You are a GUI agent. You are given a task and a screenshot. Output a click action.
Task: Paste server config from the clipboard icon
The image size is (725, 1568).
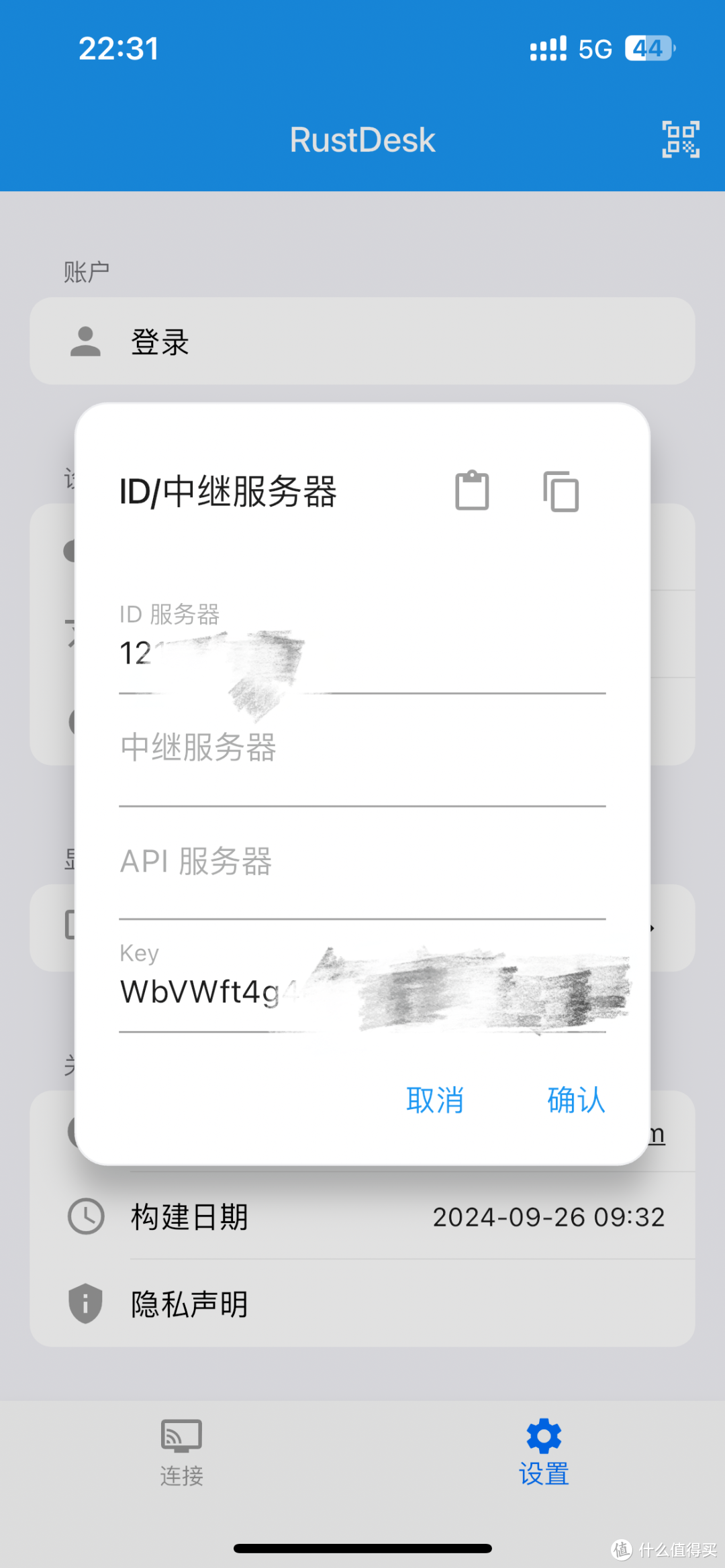[472, 491]
